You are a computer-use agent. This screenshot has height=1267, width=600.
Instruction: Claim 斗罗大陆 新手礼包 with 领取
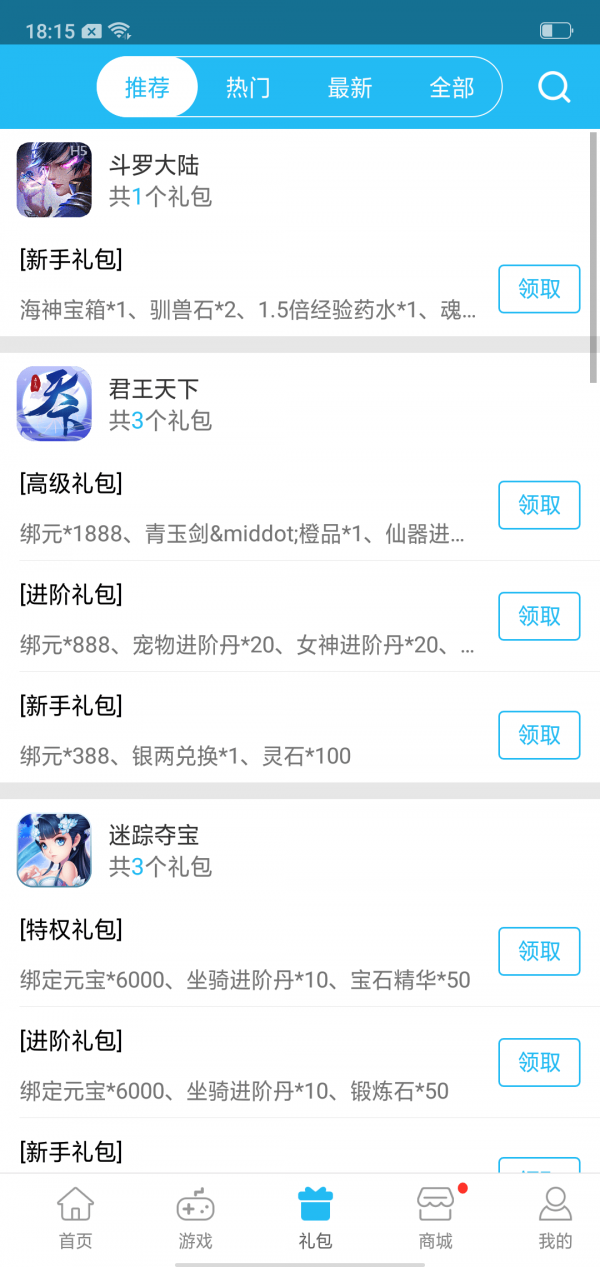(539, 289)
